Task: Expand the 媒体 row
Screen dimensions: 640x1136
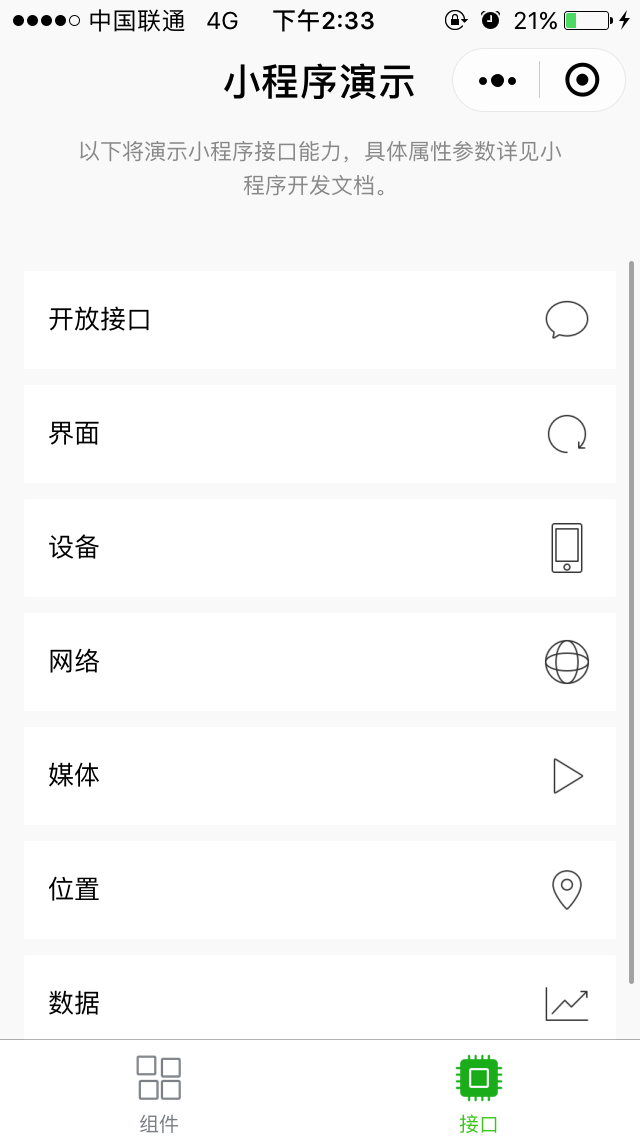Action: click(x=320, y=775)
